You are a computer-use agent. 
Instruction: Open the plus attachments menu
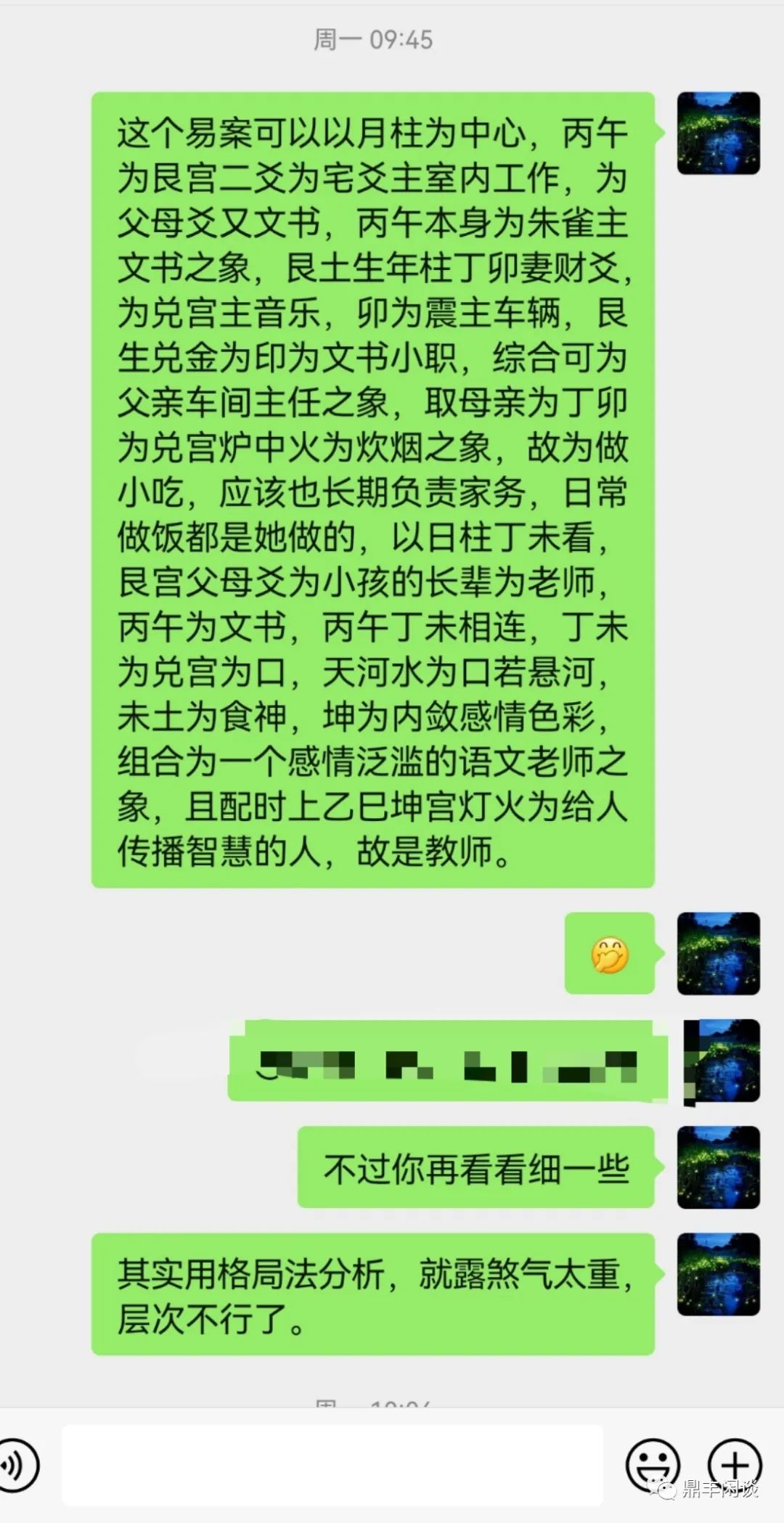734,1464
